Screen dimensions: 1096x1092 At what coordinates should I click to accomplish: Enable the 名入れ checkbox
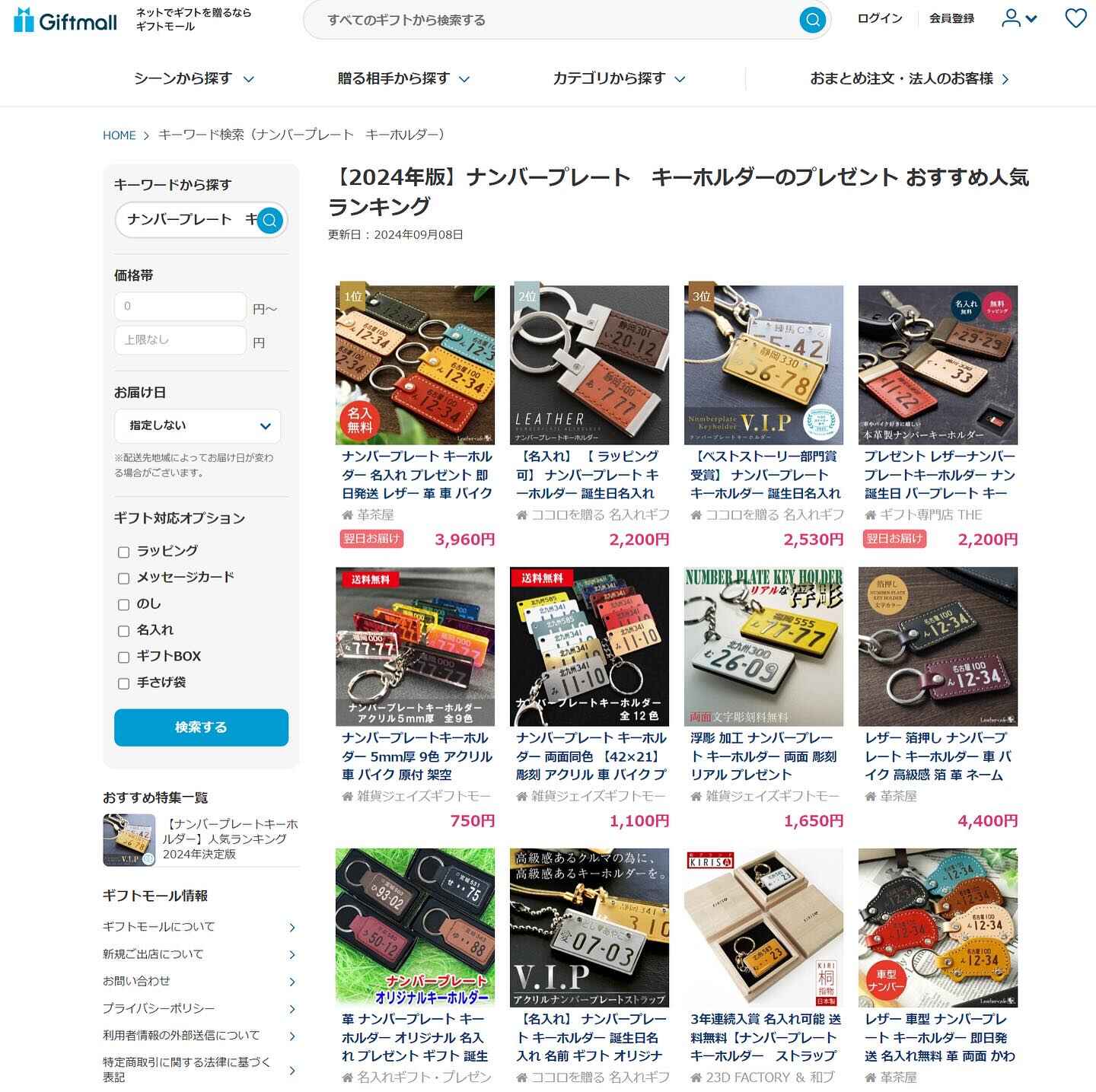(124, 631)
